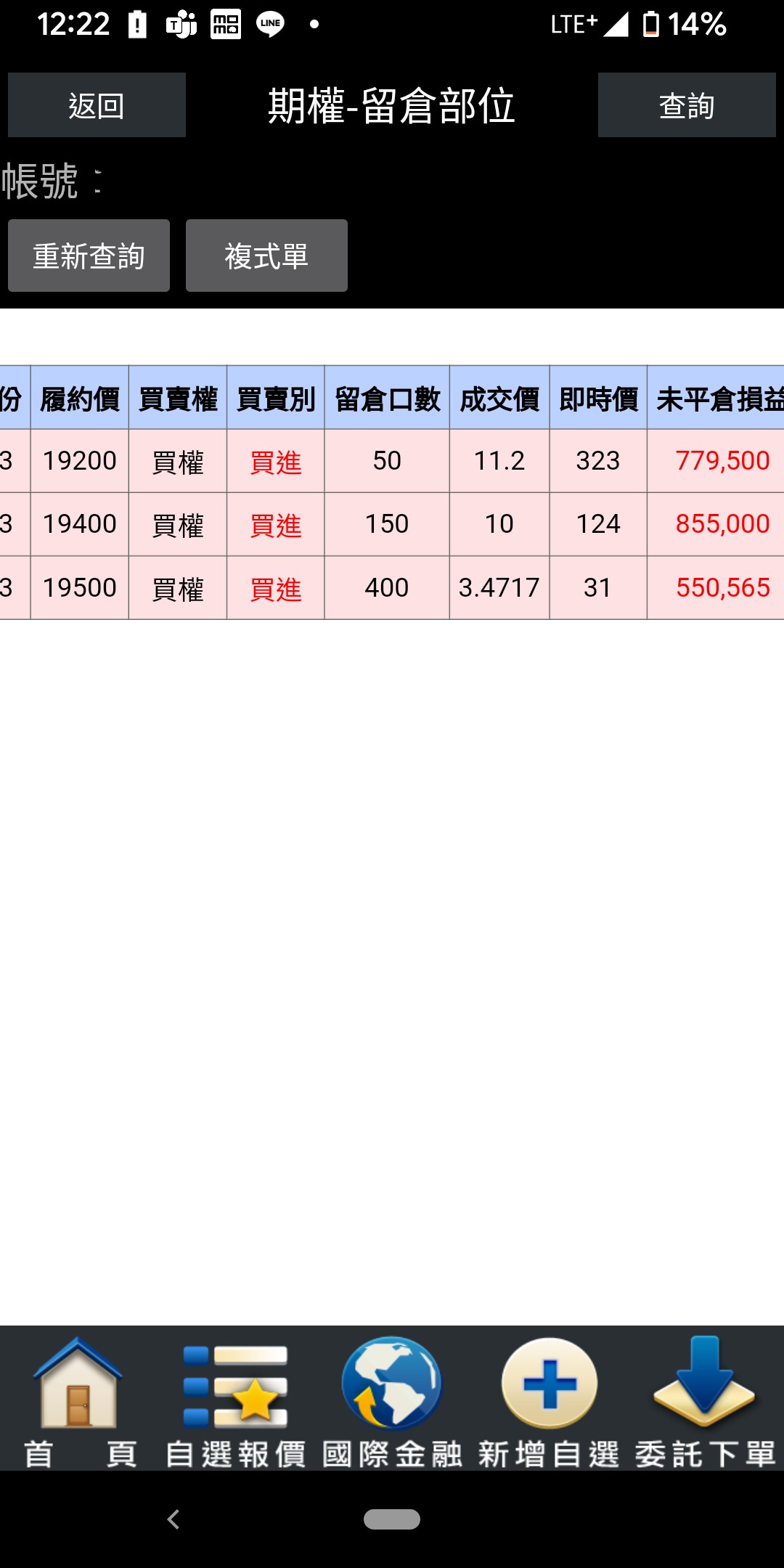Select the position row with strike 19500
This screenshot has width=784, height=1568.
coord(392,588)
